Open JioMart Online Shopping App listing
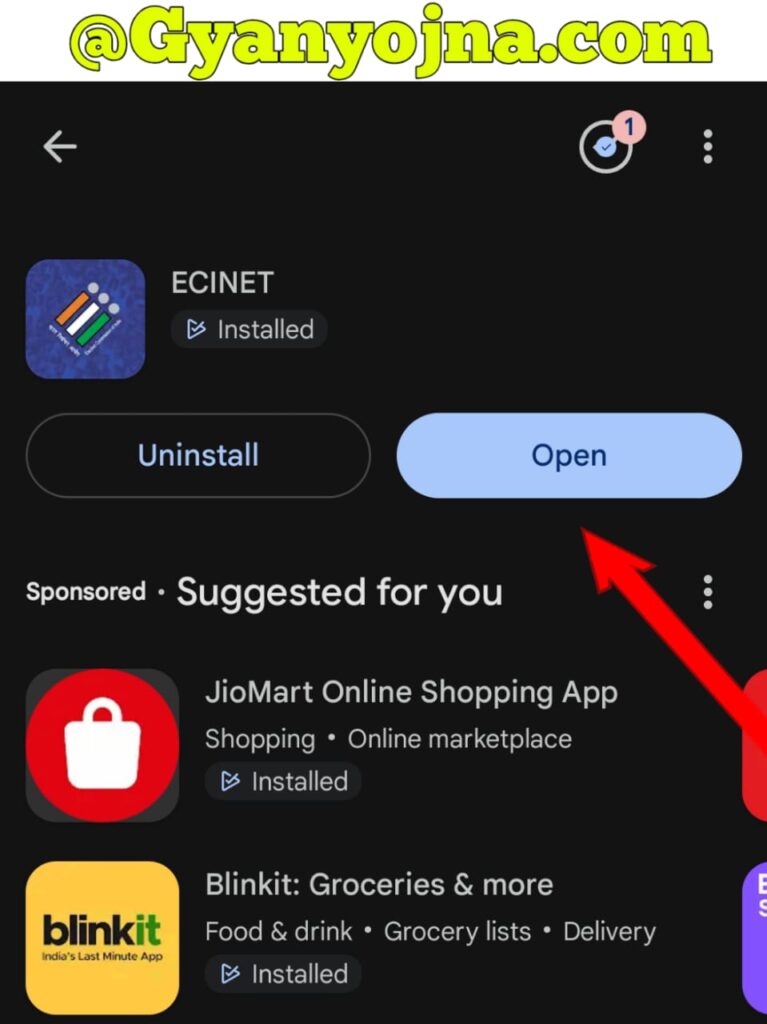The width and height of the screenshot is (767, 1024). [x=410, y=692]
